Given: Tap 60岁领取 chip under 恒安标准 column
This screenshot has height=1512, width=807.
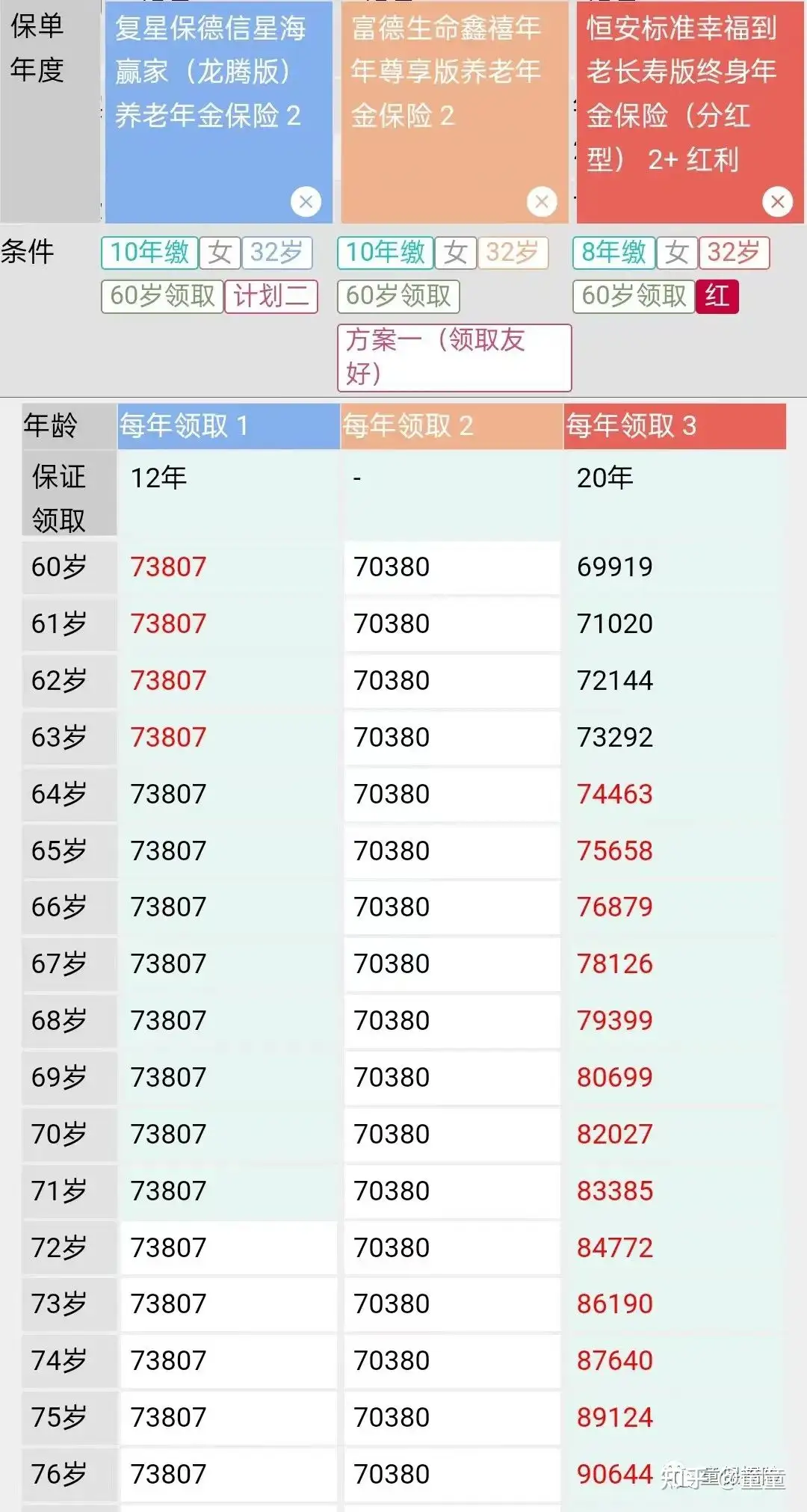Looking at the screenshot, I should [x=634, y=296].
